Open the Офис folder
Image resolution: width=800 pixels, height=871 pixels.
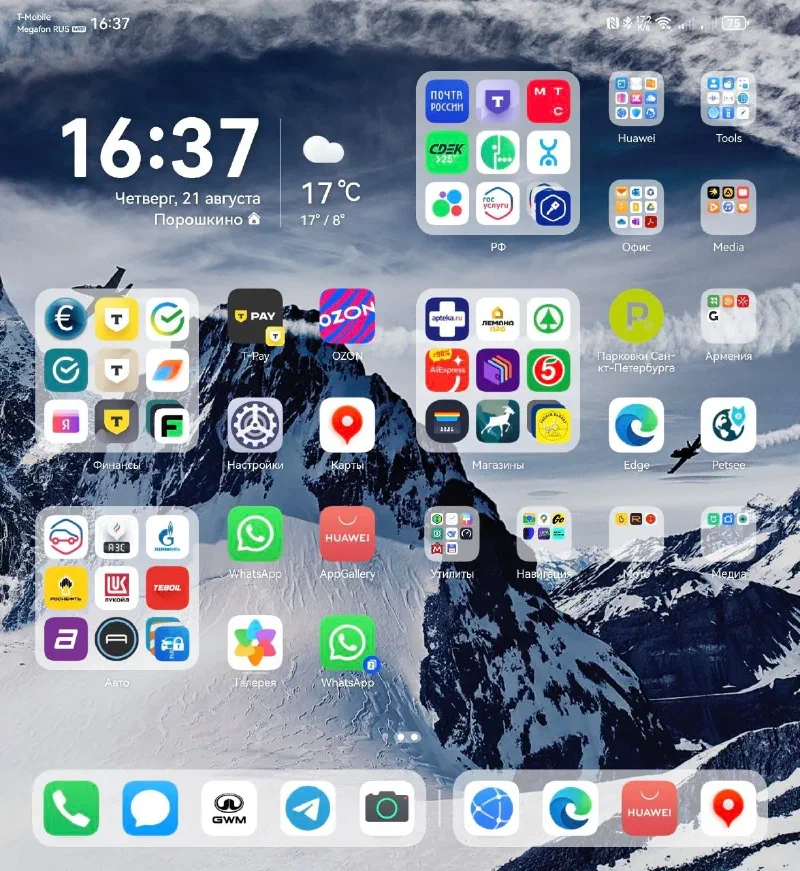coord(636,207)
